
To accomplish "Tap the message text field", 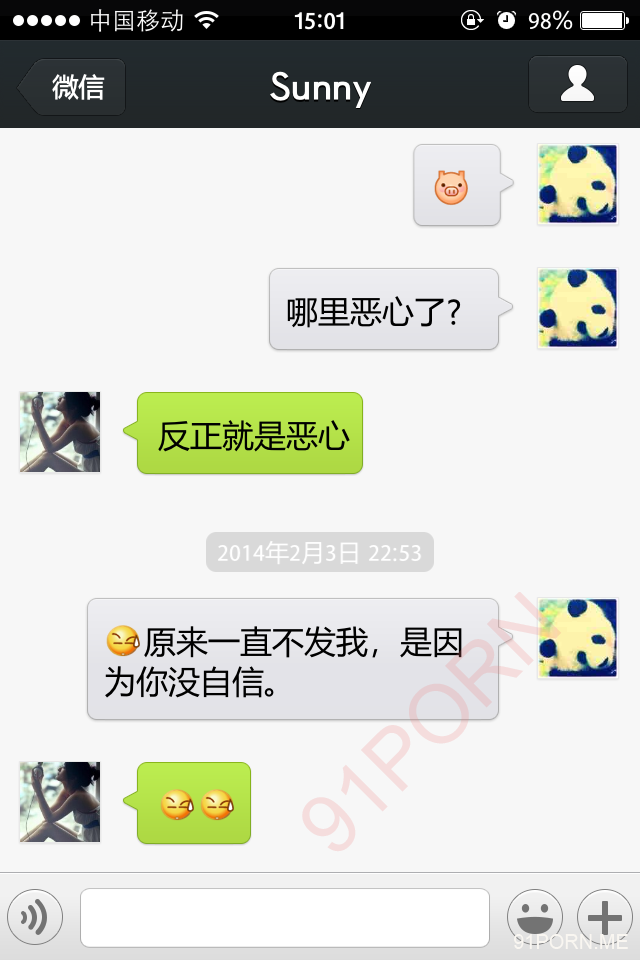I will [284, 917].
